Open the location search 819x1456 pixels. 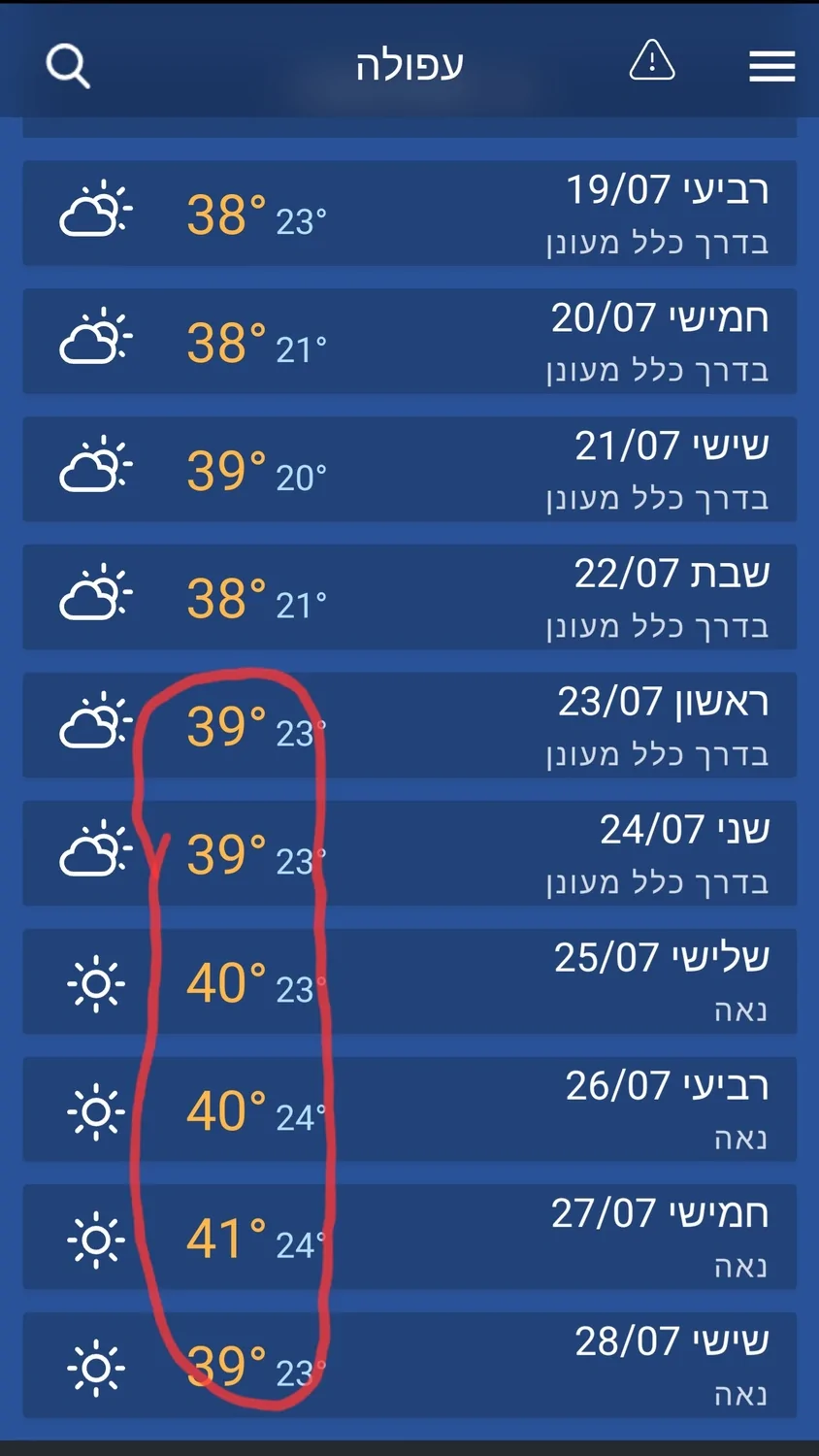68,66
